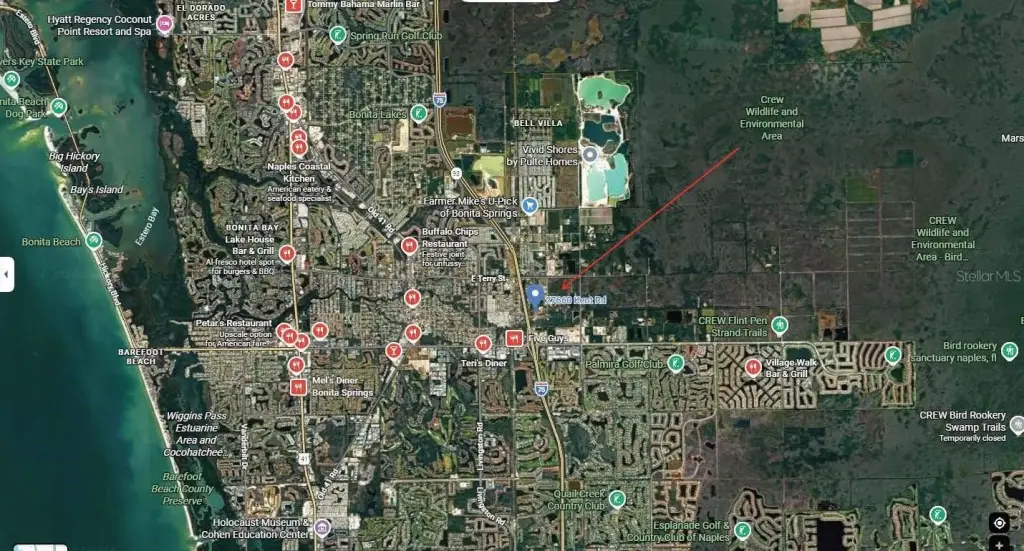Open Village Walk Bar & Grill pin
The width and height of the screenshot is (1024, 551).
pos(753,367)
